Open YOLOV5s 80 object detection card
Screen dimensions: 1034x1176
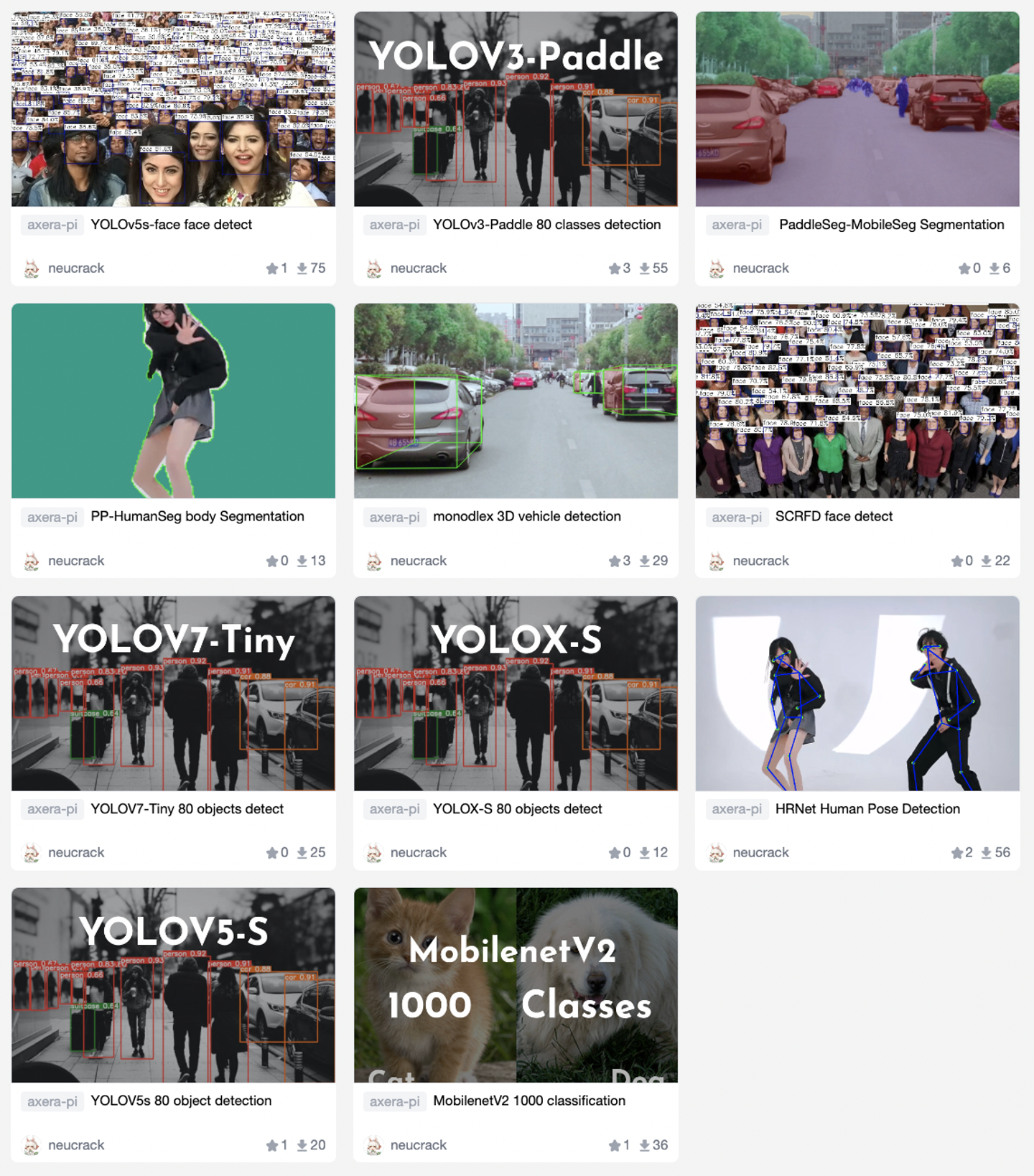(x=181, y=1101)
